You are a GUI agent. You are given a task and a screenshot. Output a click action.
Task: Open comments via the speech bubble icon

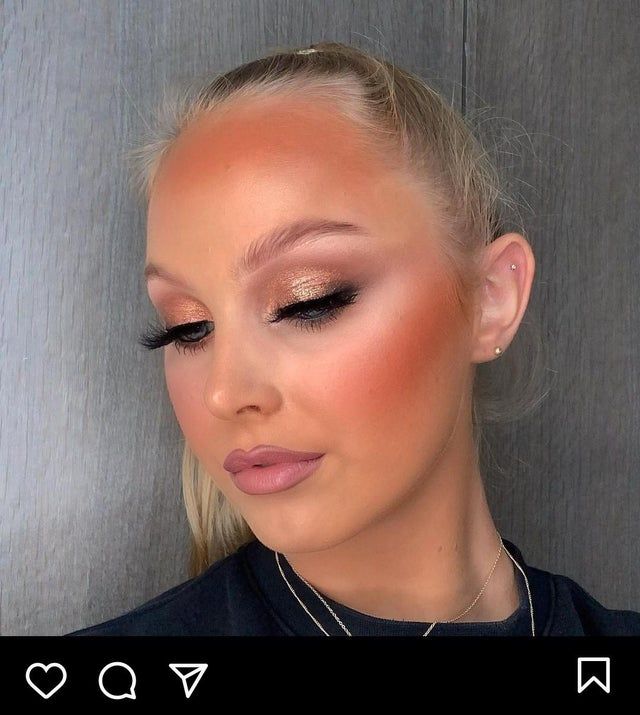coord(117,680)
